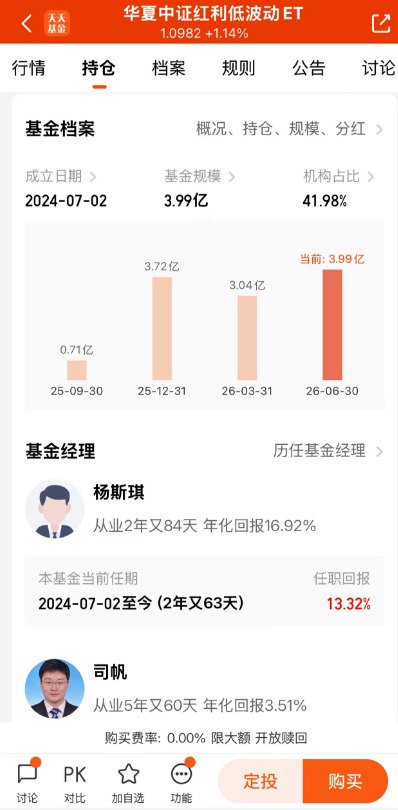Switch to the 档案 tab
Image resolution: width=398 pixels, height=810 pixels.
point(169,68)
